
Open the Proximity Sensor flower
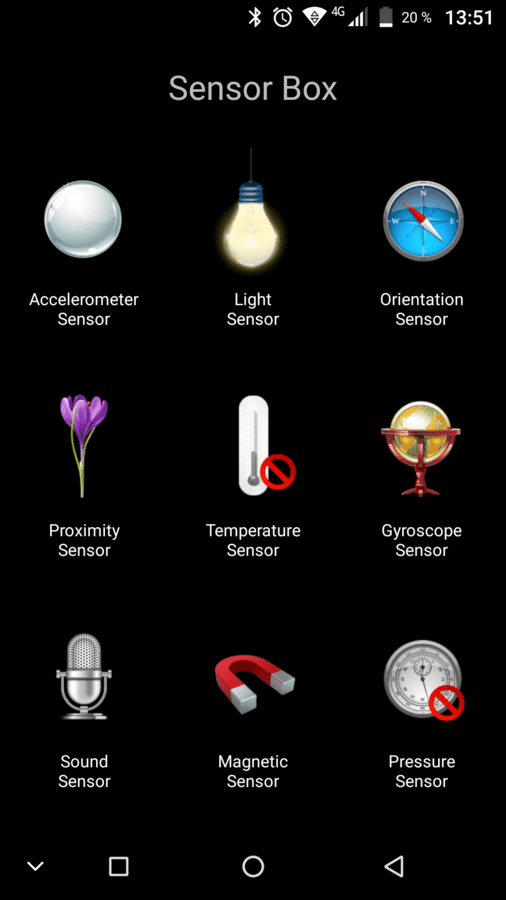tap(84, 445)
